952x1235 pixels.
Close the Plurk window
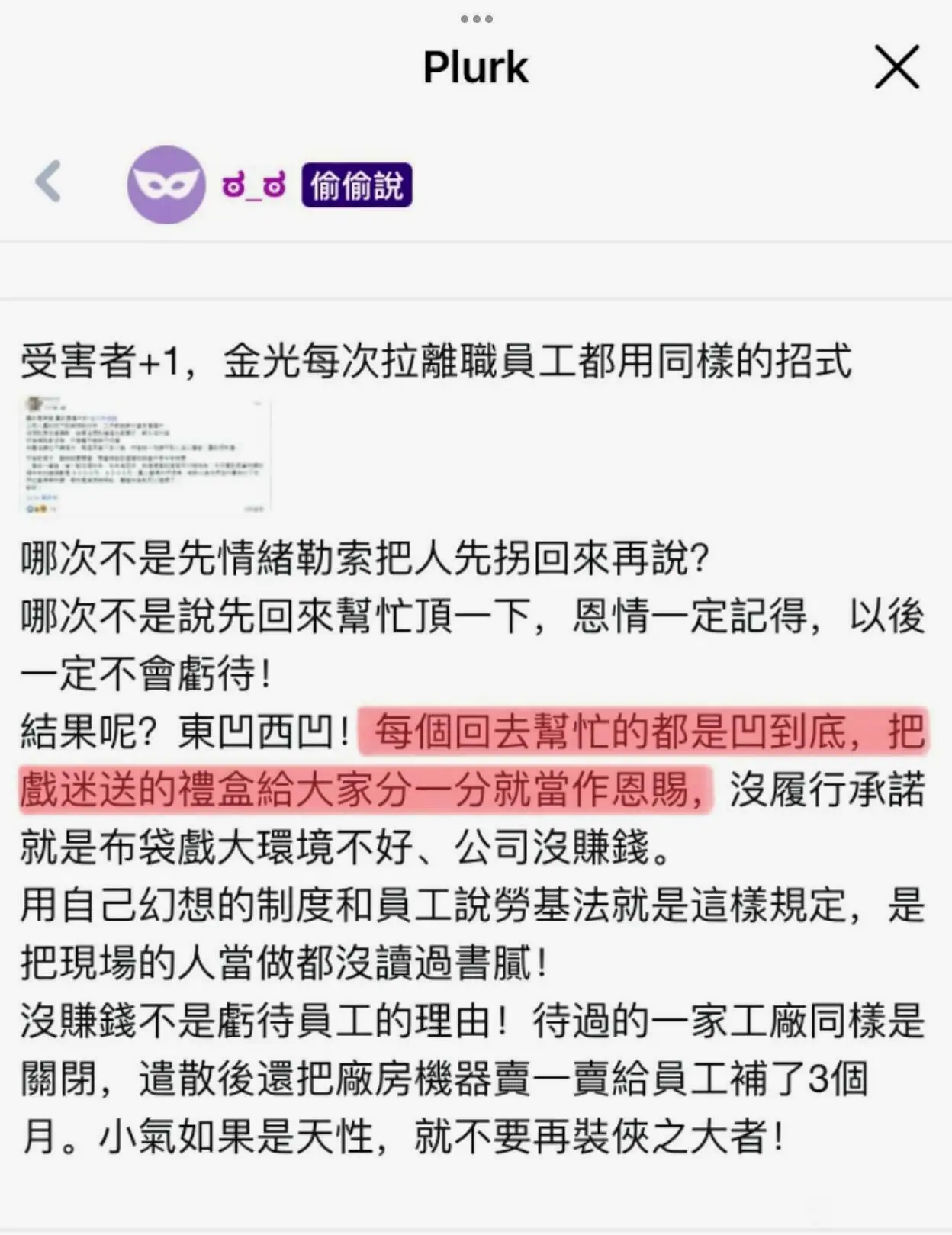tap(896, 67)
